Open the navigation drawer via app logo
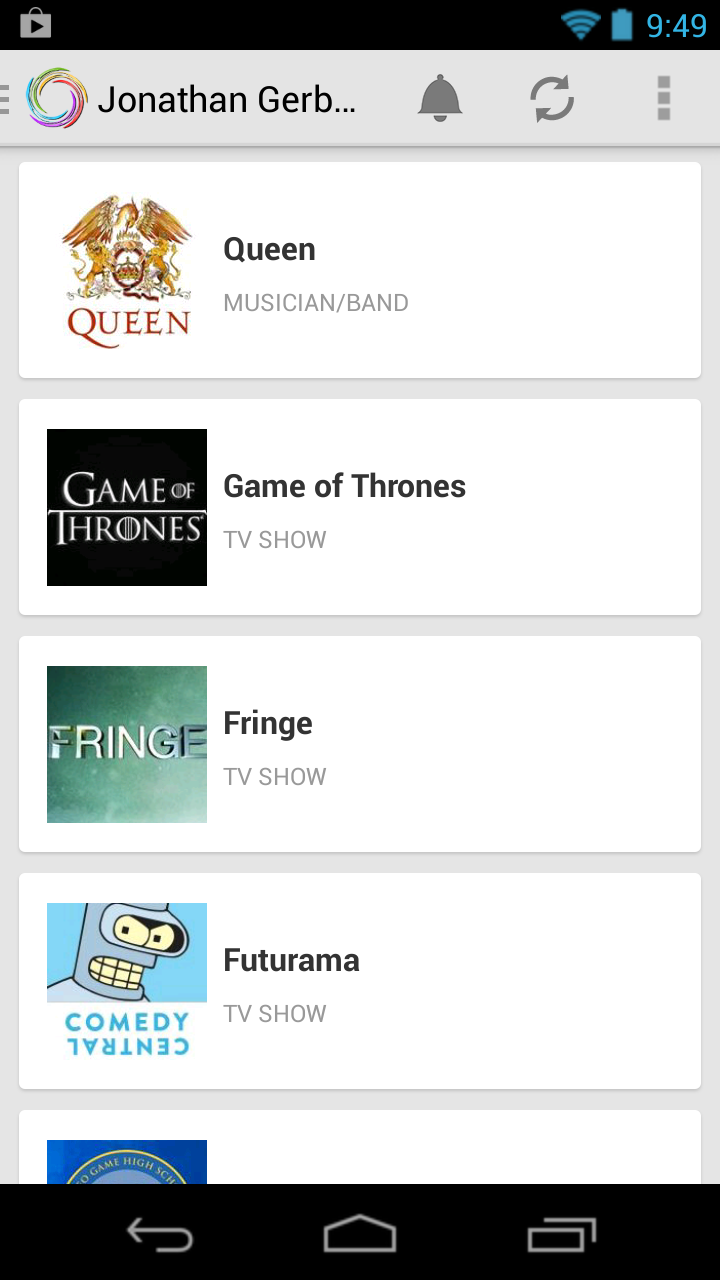720x1280 pixels. [56, 98]
